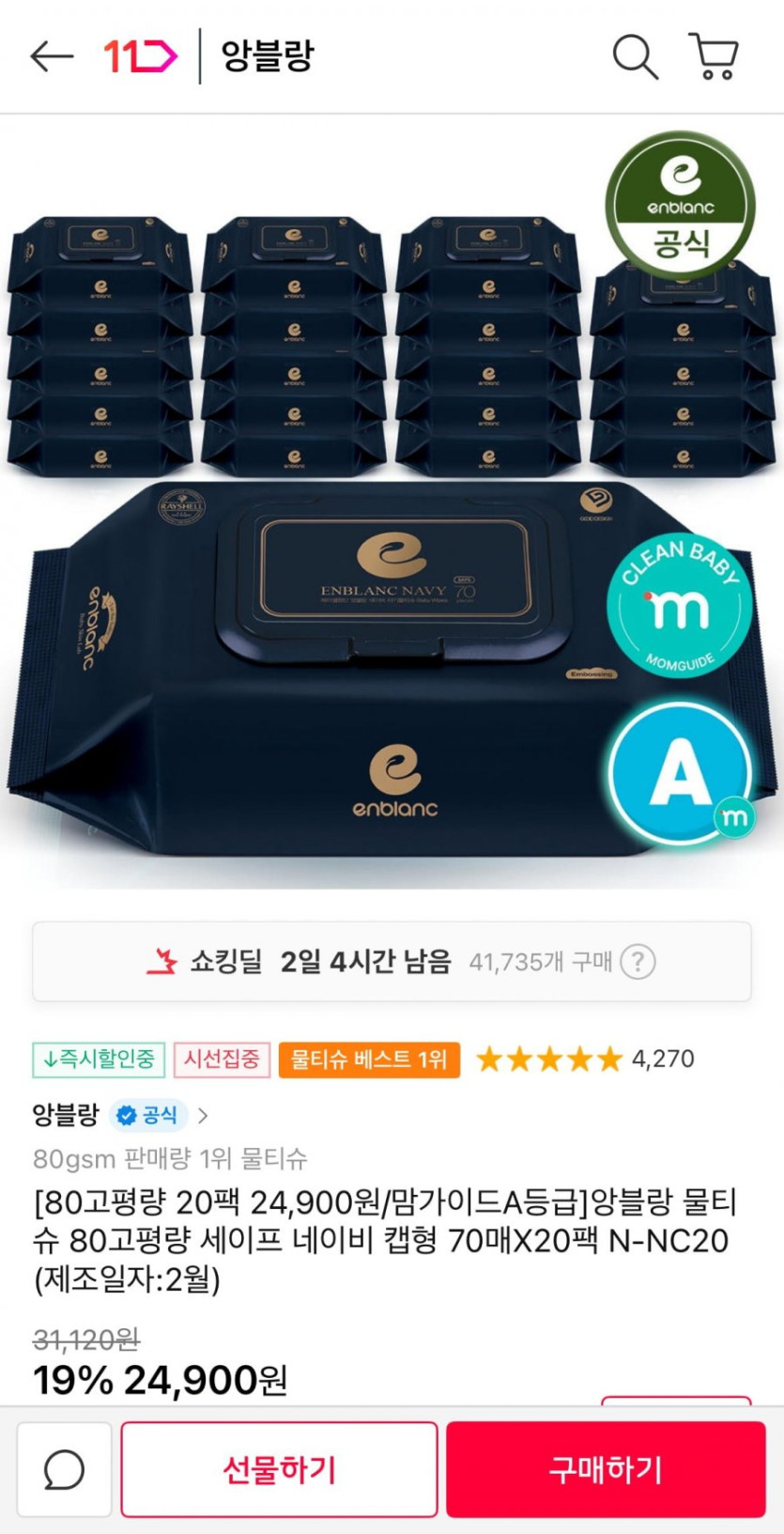Viewport: 784px width, 1534px height.
Task: Open the search icon
Action: (x=635, y=56)
